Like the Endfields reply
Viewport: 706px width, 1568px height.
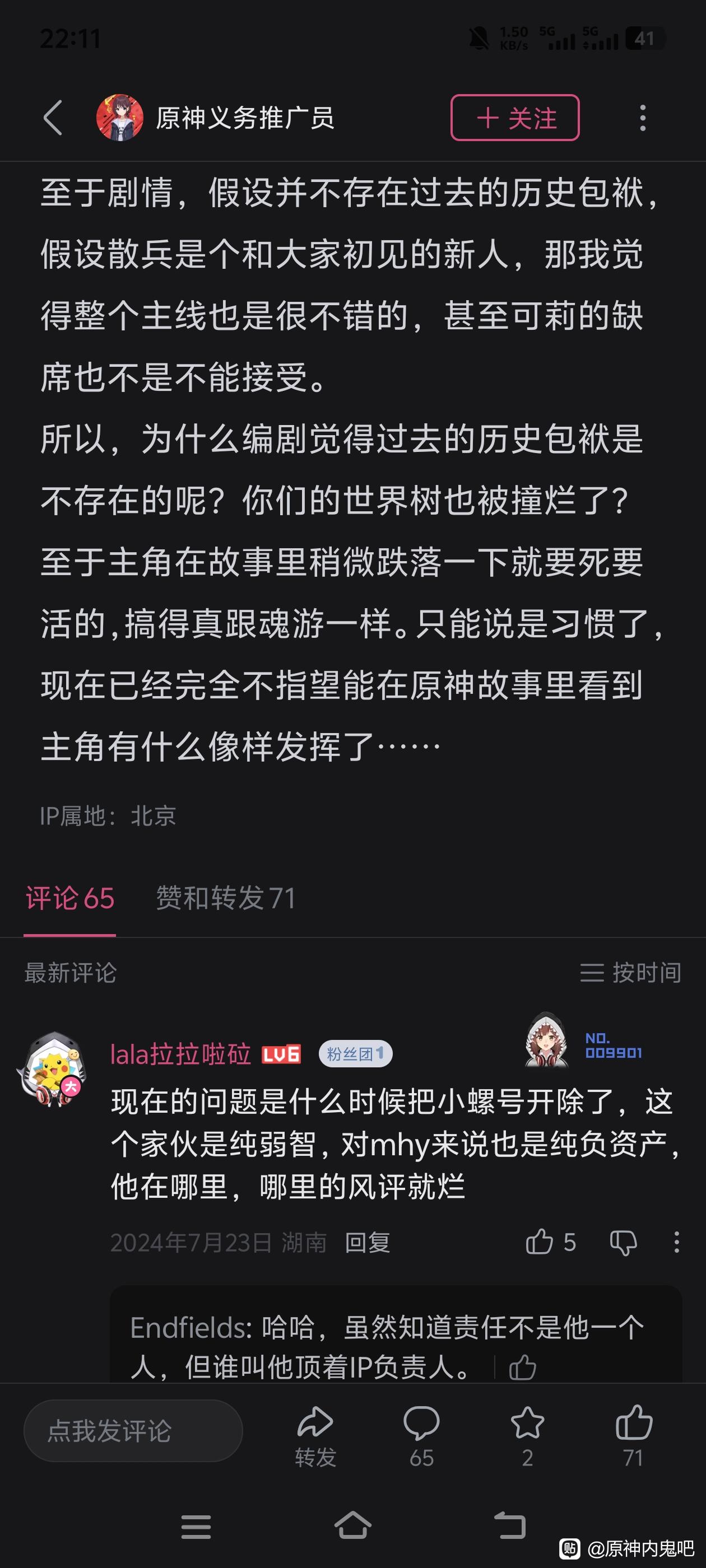point(522,1368)
